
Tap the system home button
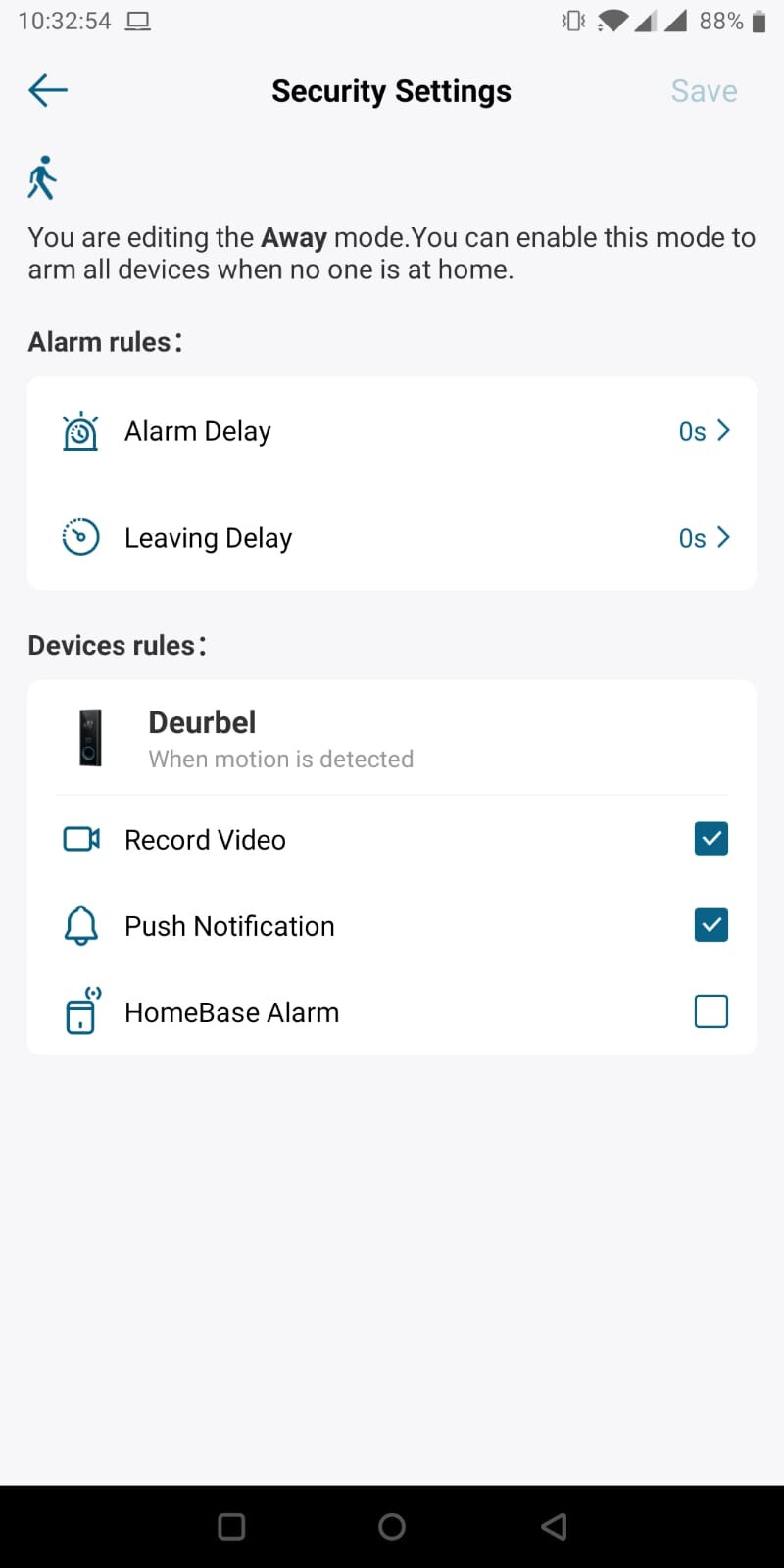point(392,1526)
